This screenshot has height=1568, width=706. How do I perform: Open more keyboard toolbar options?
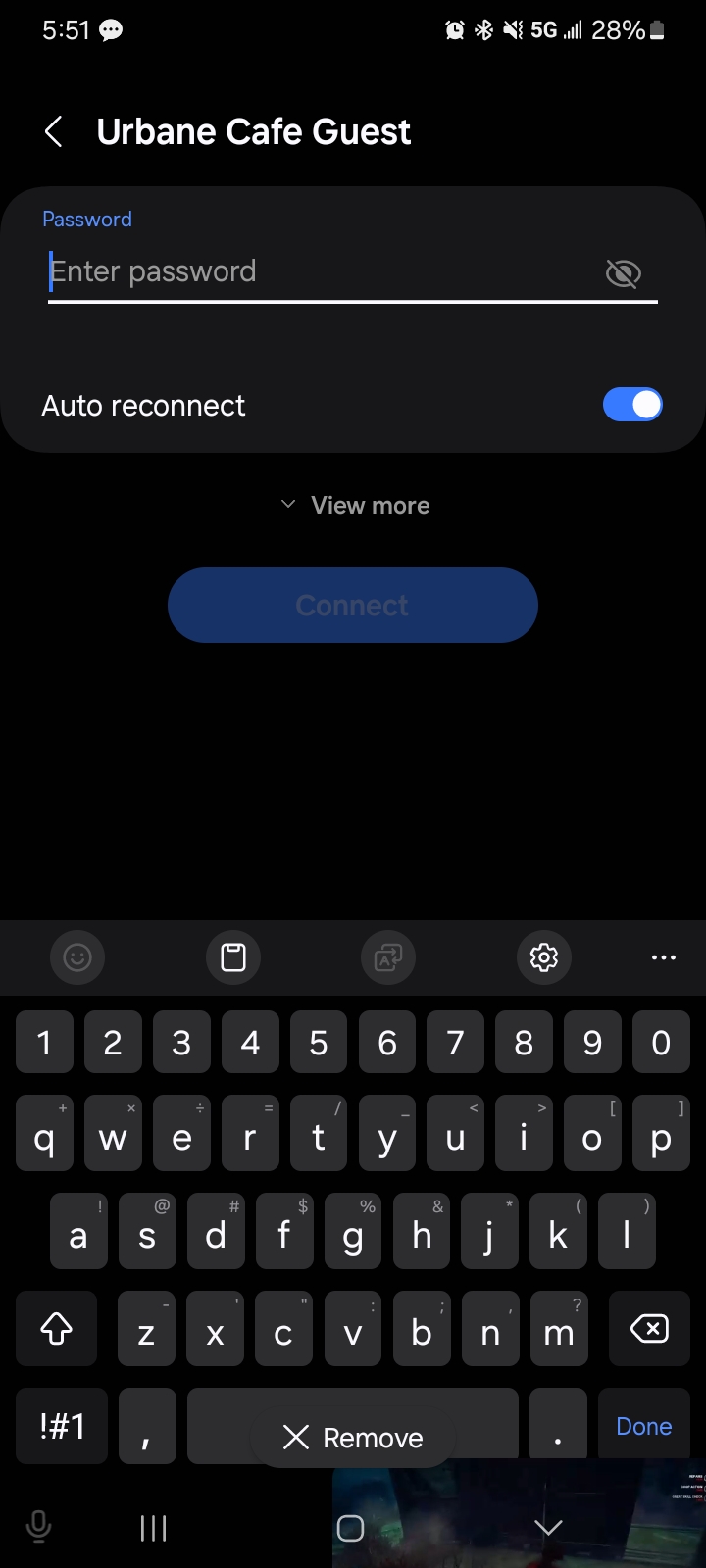(664, 957)
